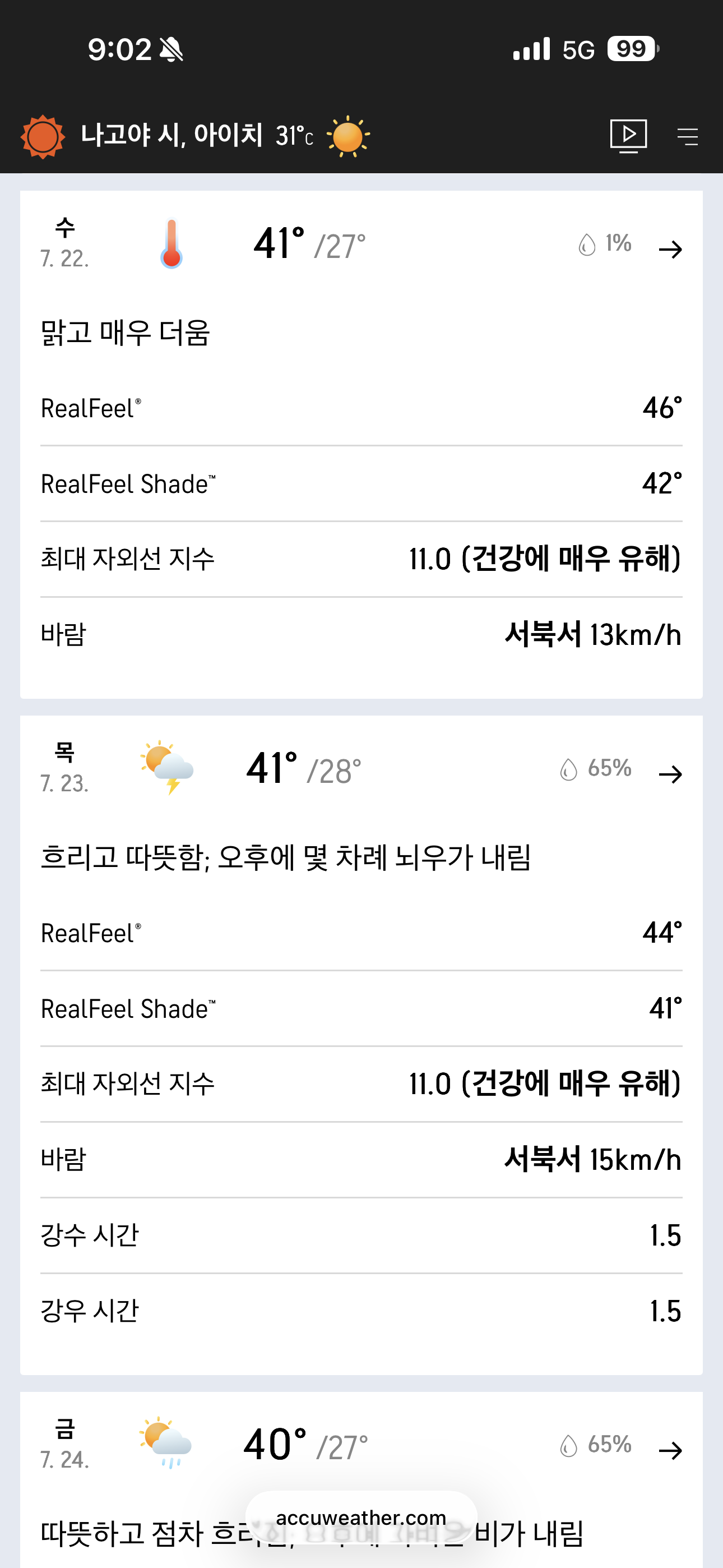
Task: Open the hamburger menu
Action: pos(688,136)
